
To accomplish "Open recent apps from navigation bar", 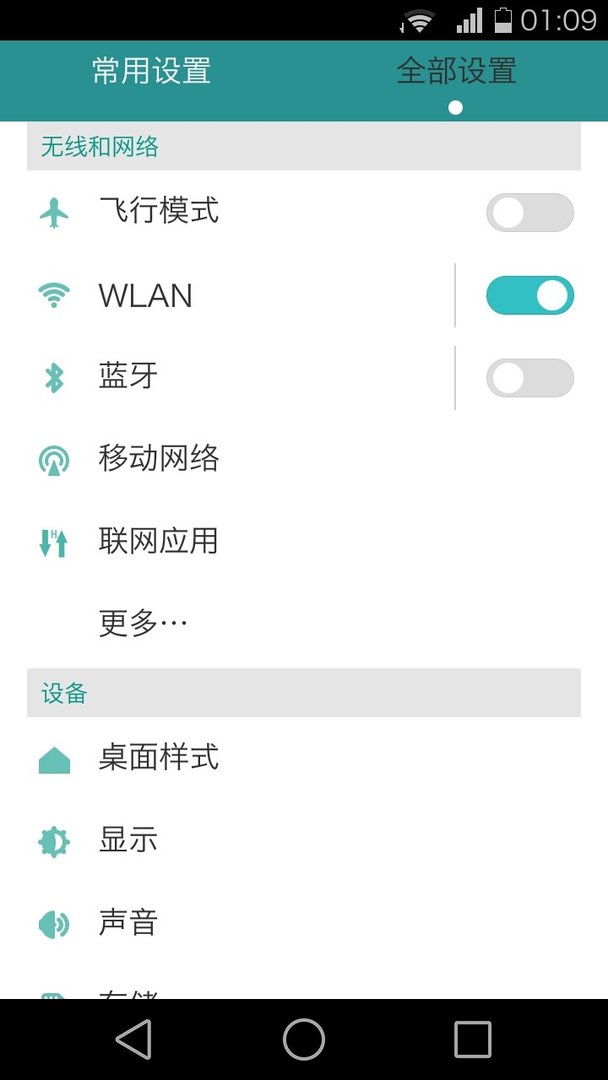I will [x=473, y=1039].
